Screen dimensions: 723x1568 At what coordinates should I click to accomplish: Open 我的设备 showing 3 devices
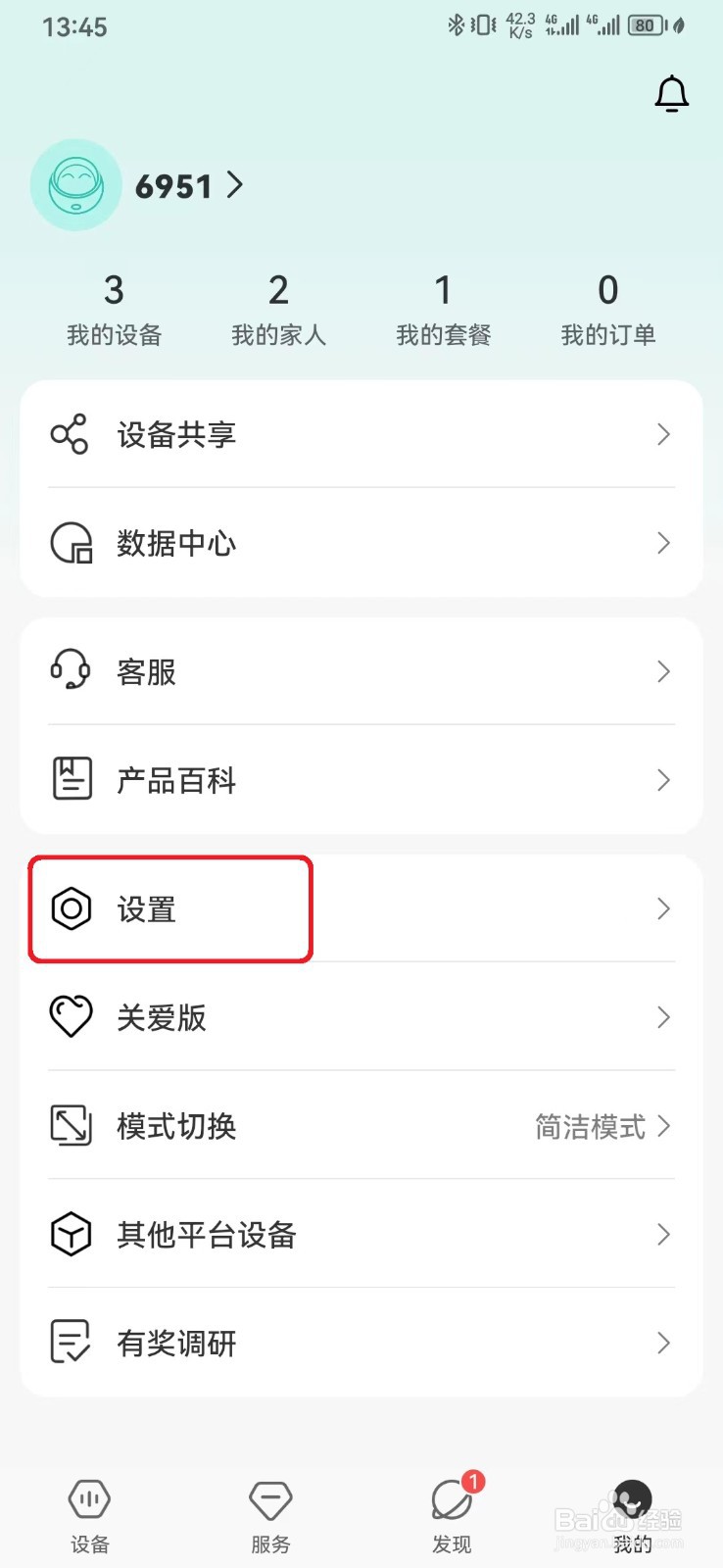113,307
